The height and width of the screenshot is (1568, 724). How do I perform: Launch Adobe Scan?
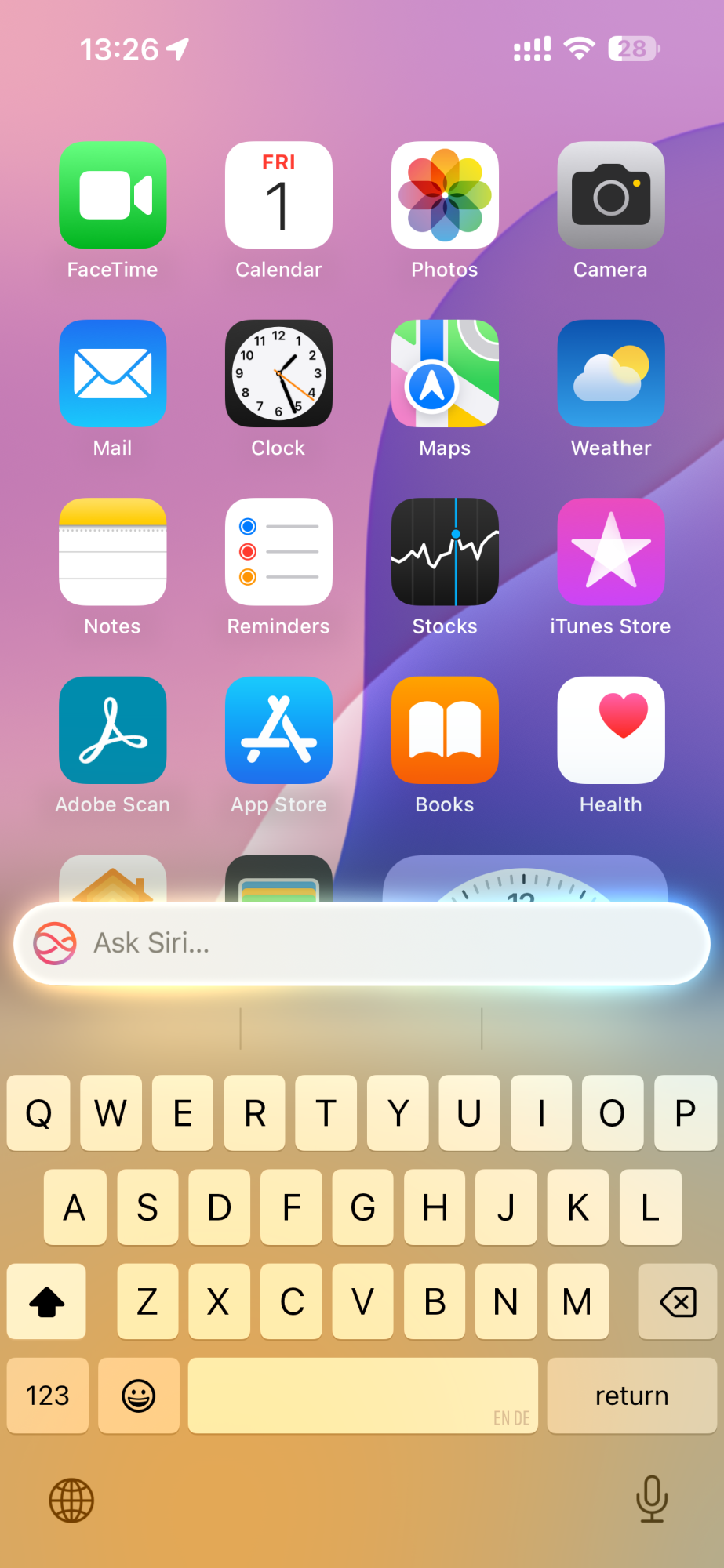tap(113, 730)
